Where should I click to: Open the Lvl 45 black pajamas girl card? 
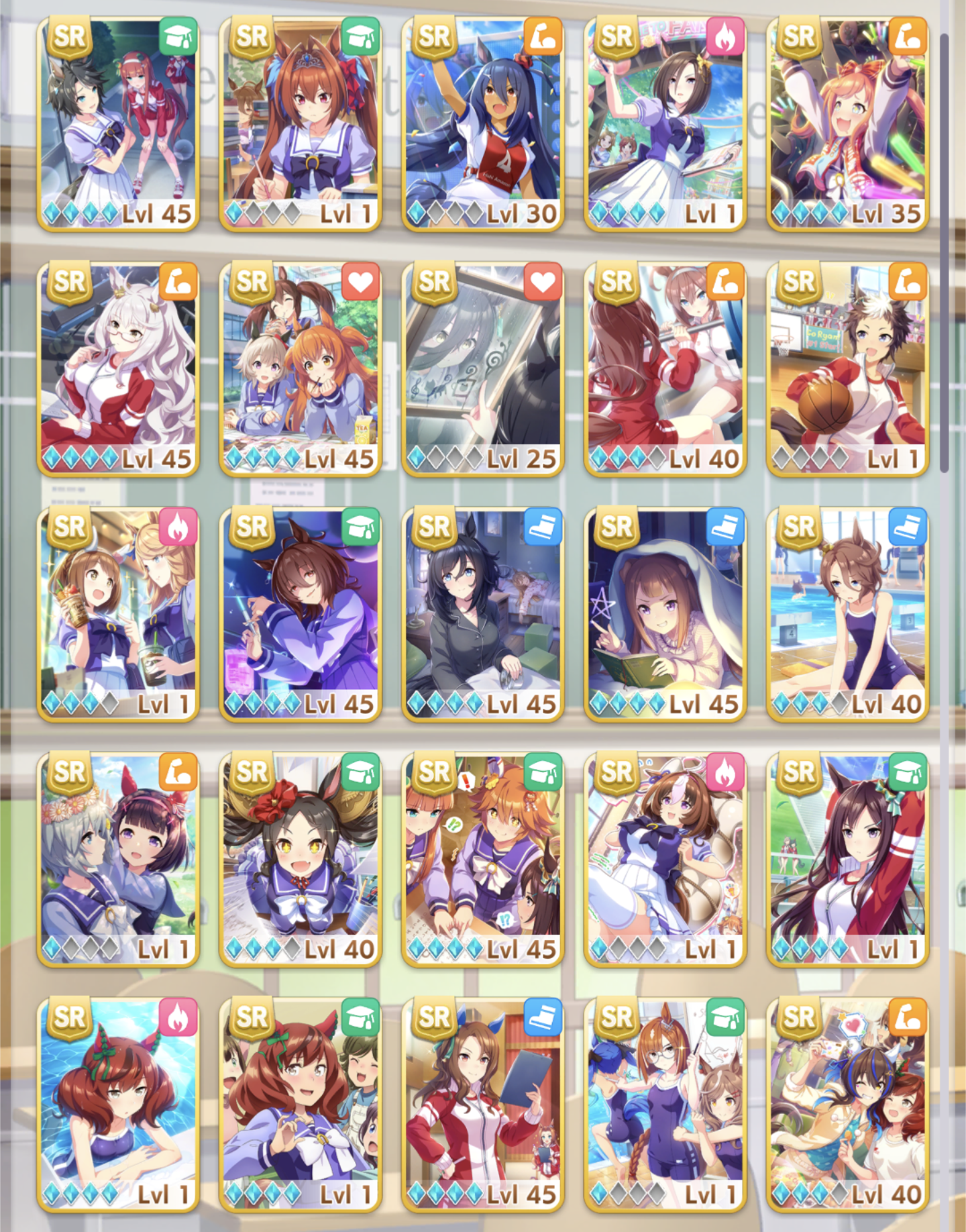(483, 614)
